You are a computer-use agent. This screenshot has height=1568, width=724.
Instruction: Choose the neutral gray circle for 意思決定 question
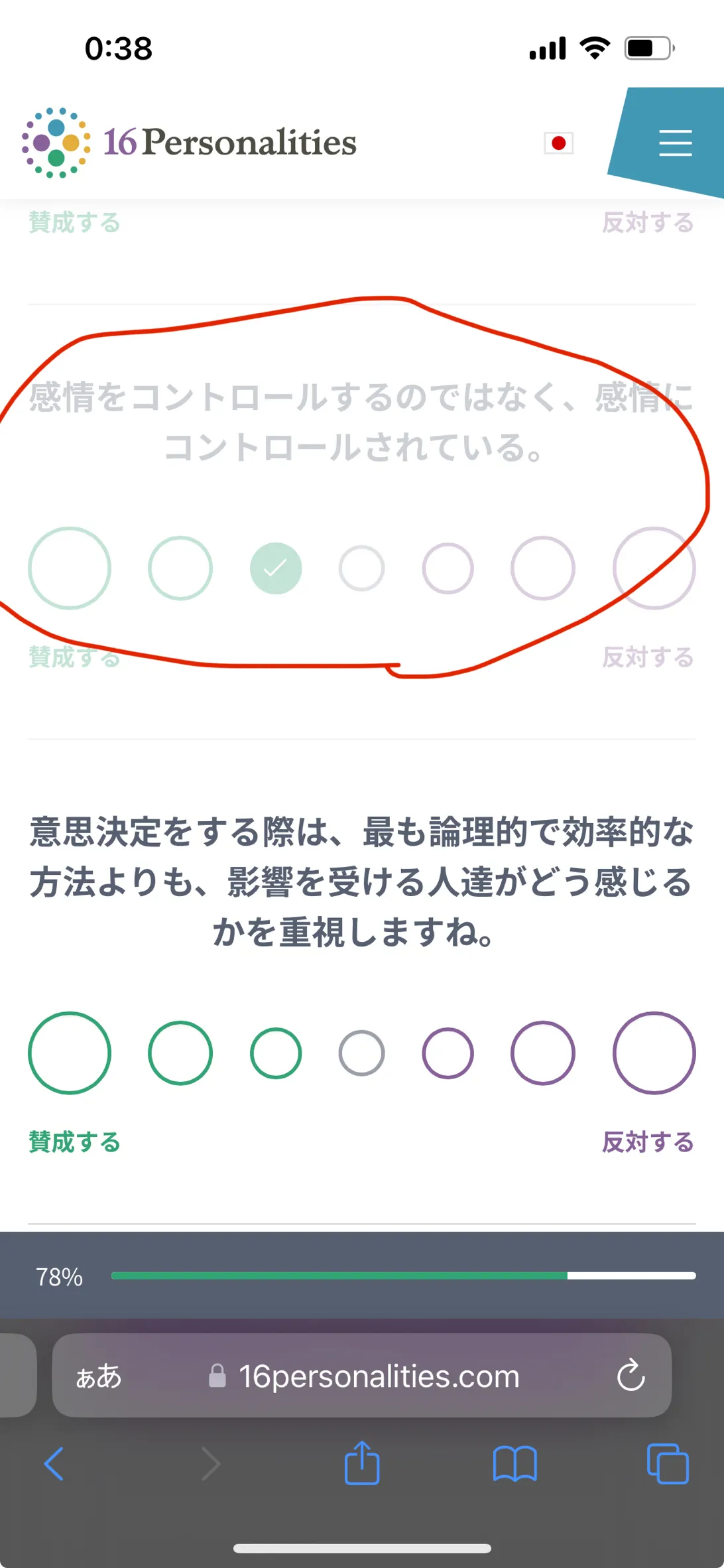tap(361, 1053)
